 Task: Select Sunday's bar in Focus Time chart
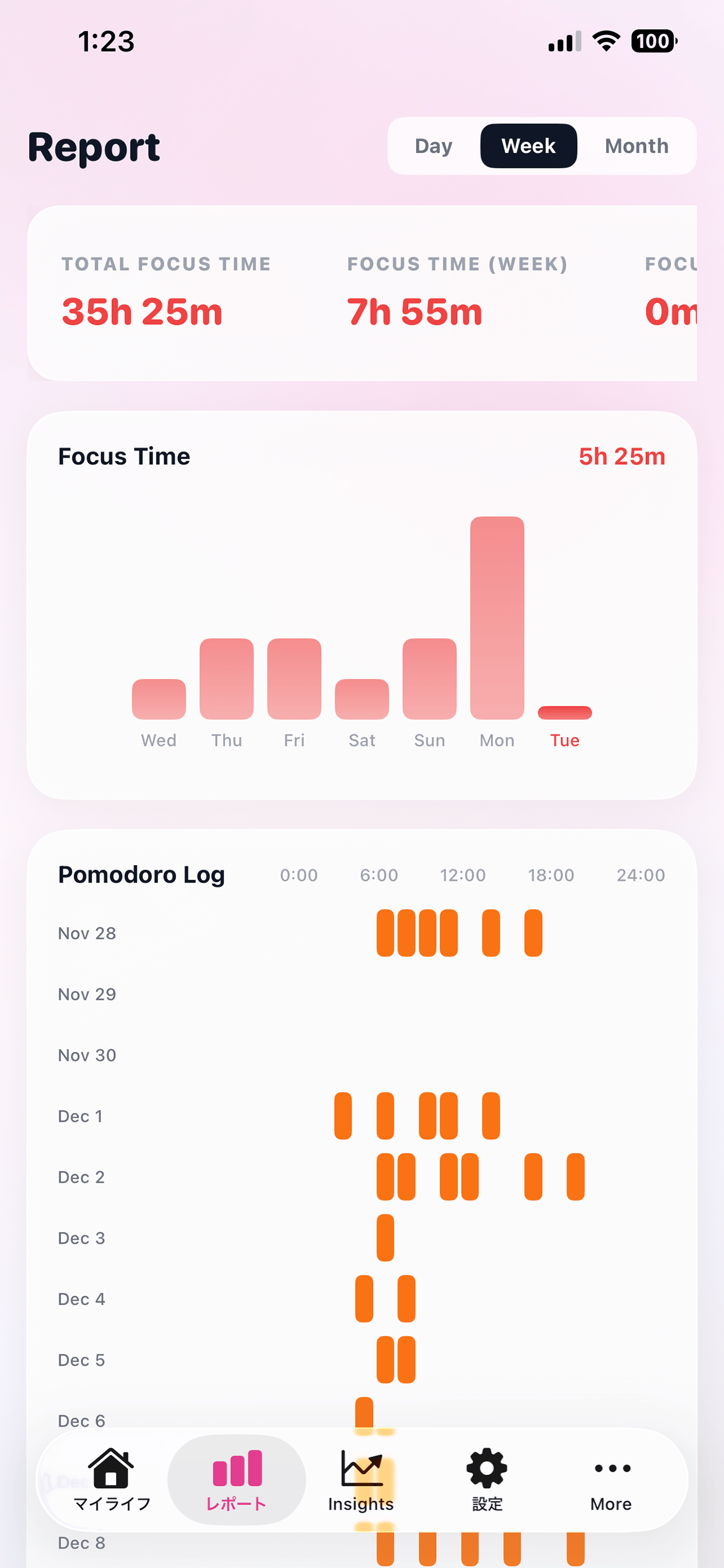[x=430, y=678]
